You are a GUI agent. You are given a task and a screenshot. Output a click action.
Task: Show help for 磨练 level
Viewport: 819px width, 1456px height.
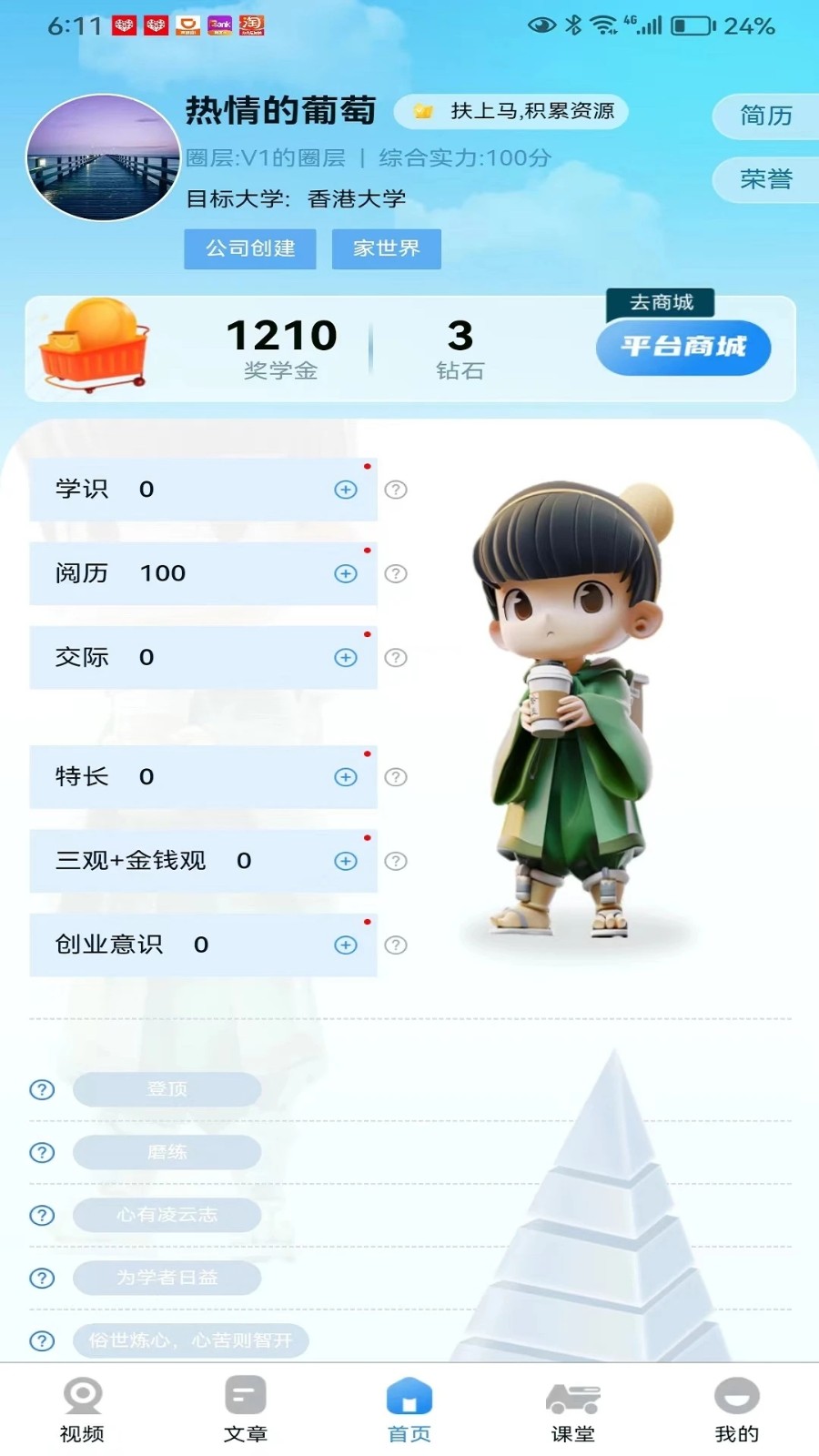point(42,1152)
